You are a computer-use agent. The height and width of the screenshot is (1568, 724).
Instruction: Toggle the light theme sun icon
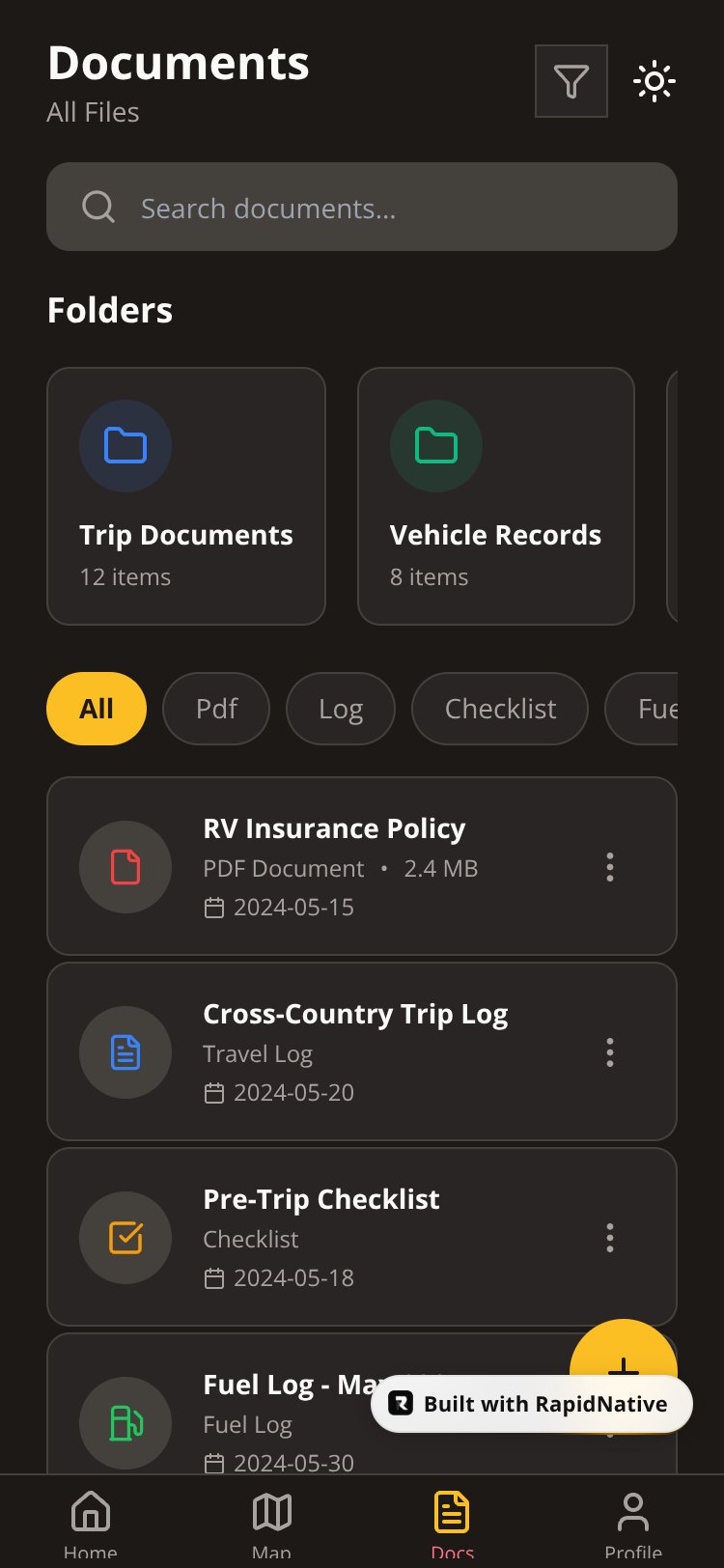pos(654,81)
